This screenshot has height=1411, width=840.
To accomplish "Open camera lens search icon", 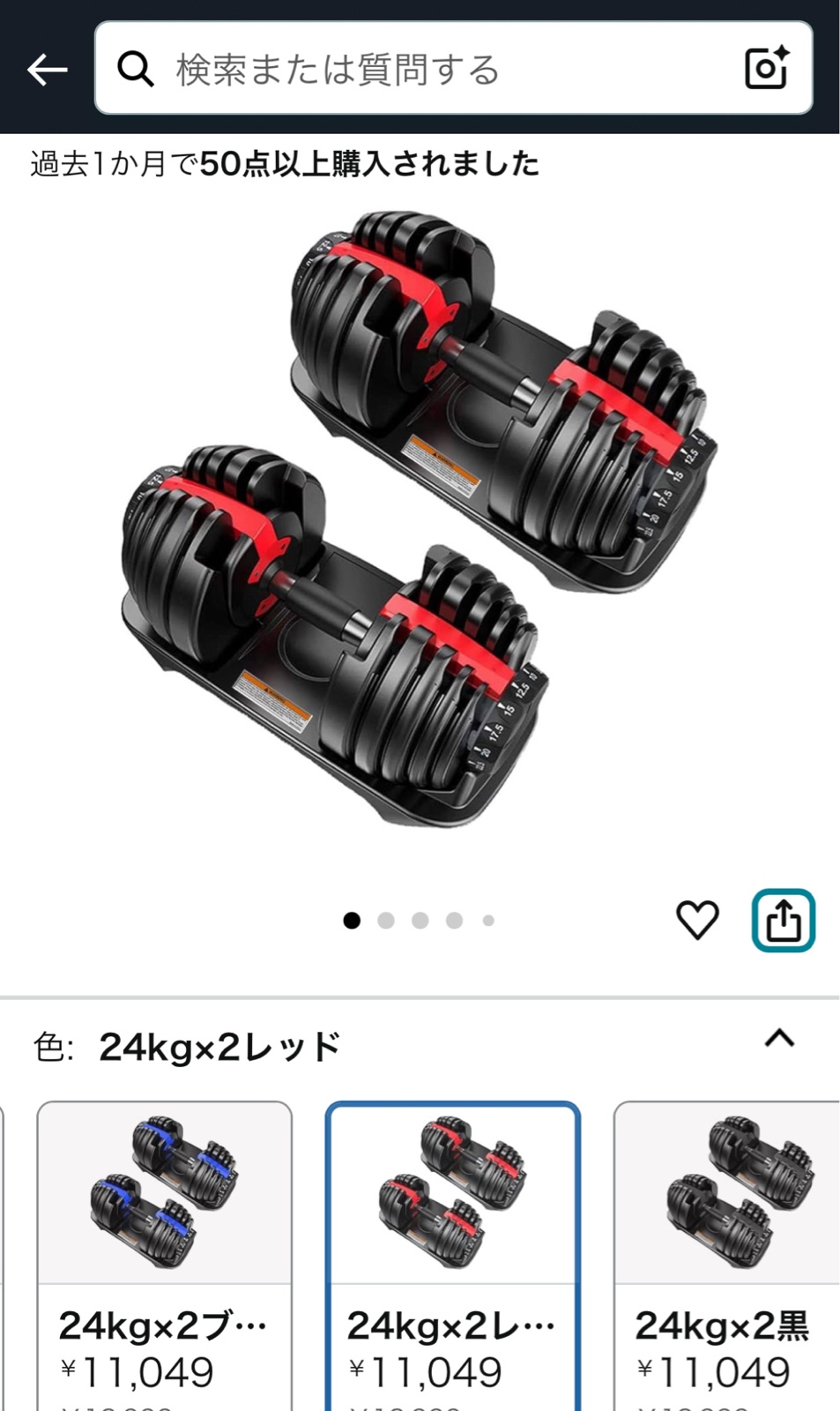I will coord(765,69).
